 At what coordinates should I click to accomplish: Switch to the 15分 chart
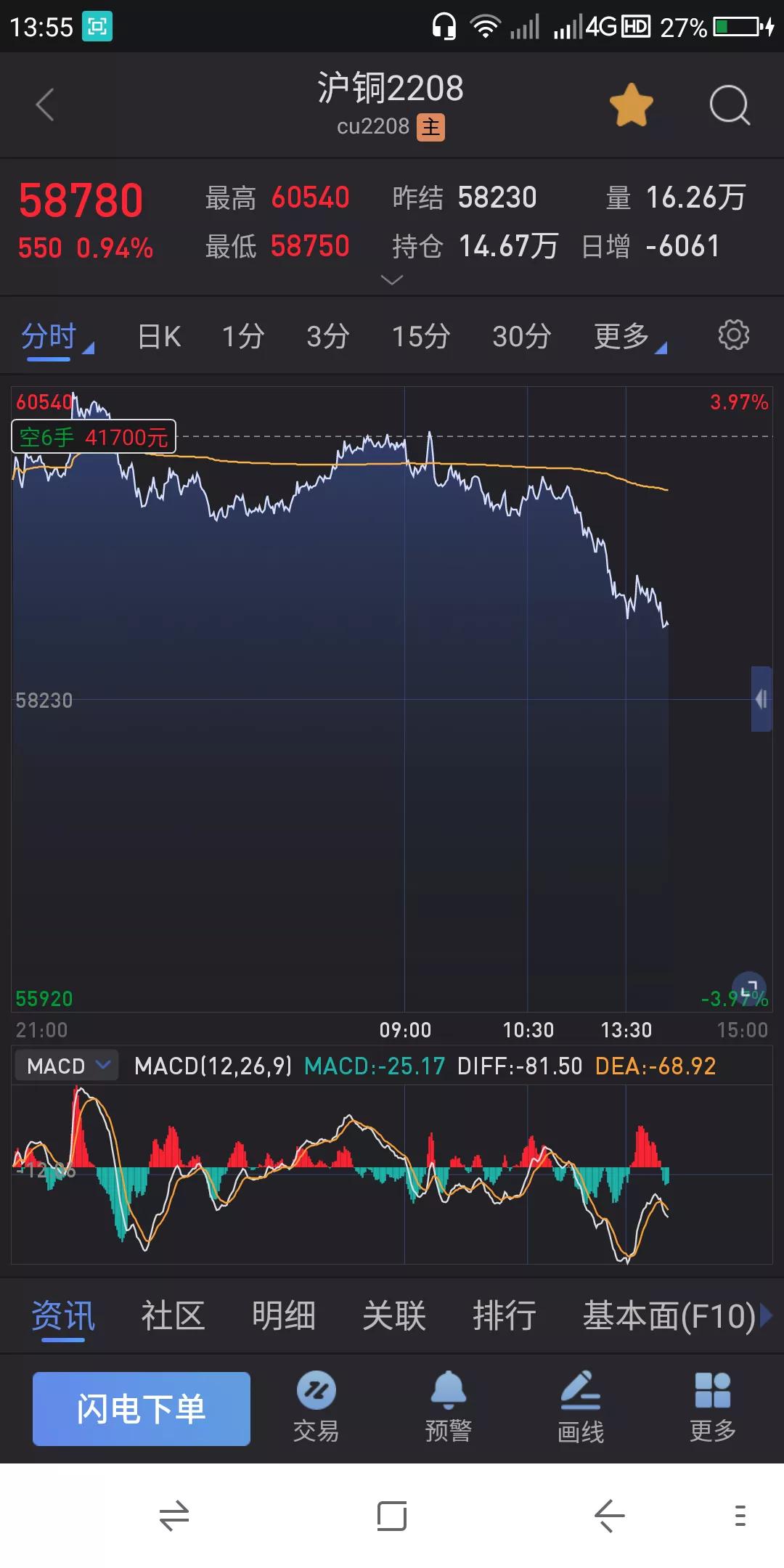pos(421,337)
